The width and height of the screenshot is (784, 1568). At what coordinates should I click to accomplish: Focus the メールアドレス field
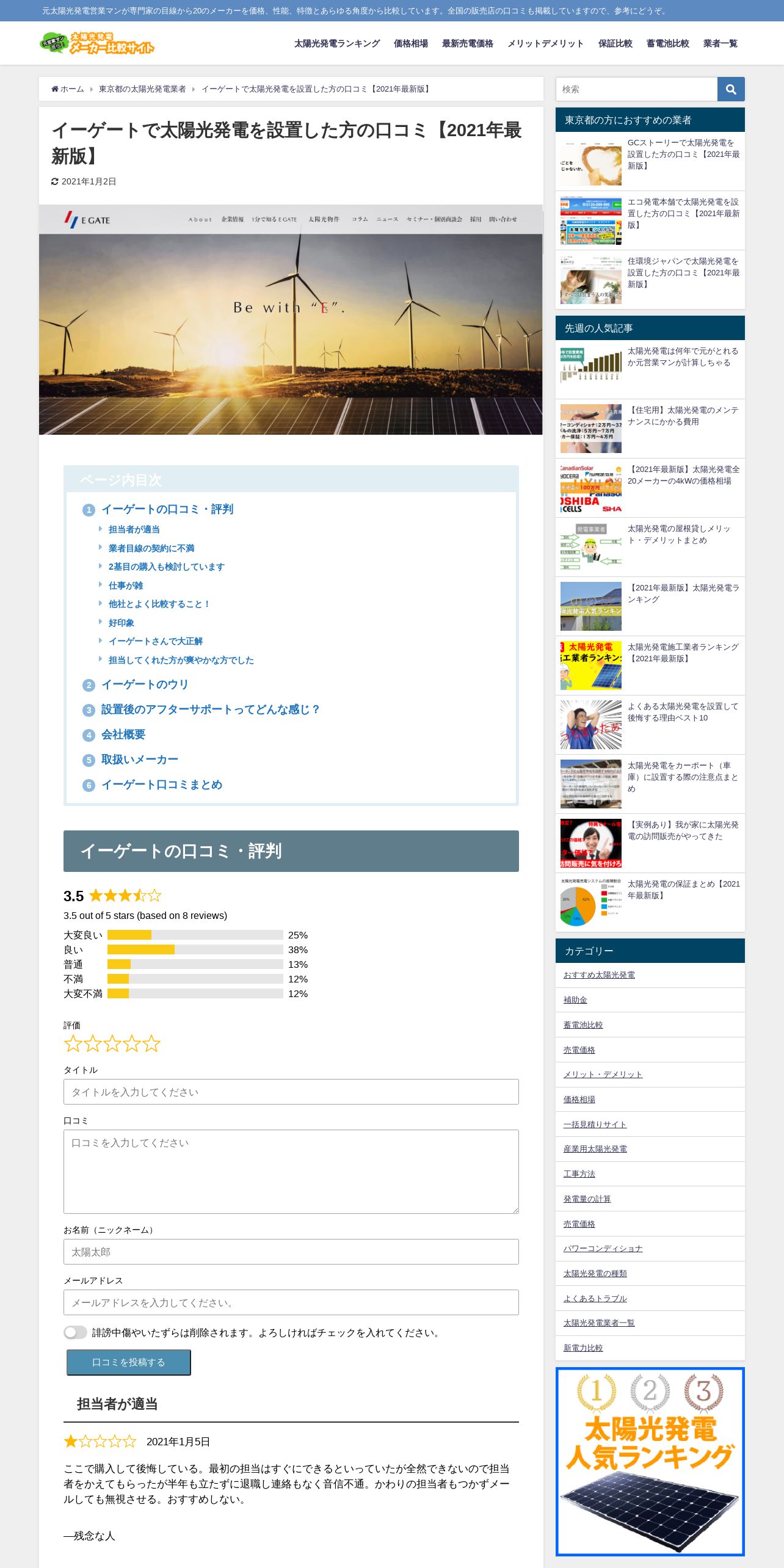click(291, 1302)
